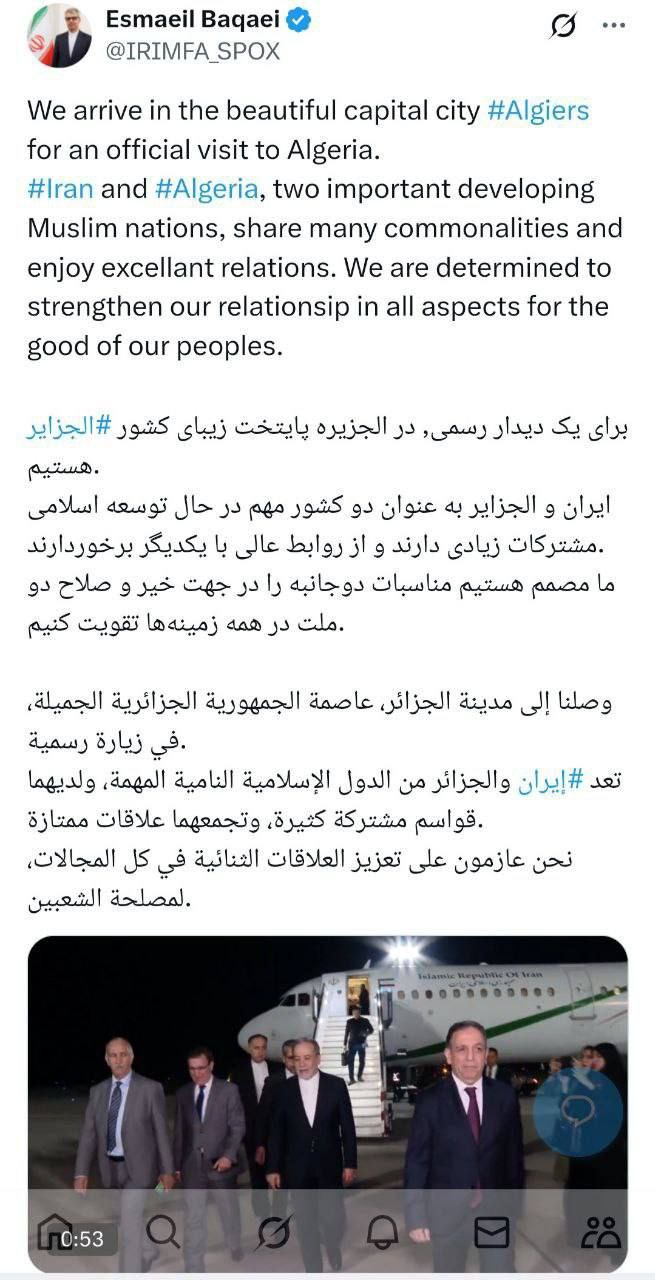Open the notifications bell tab
This screenshot has width=655, height=1280.
[382, 1232]
